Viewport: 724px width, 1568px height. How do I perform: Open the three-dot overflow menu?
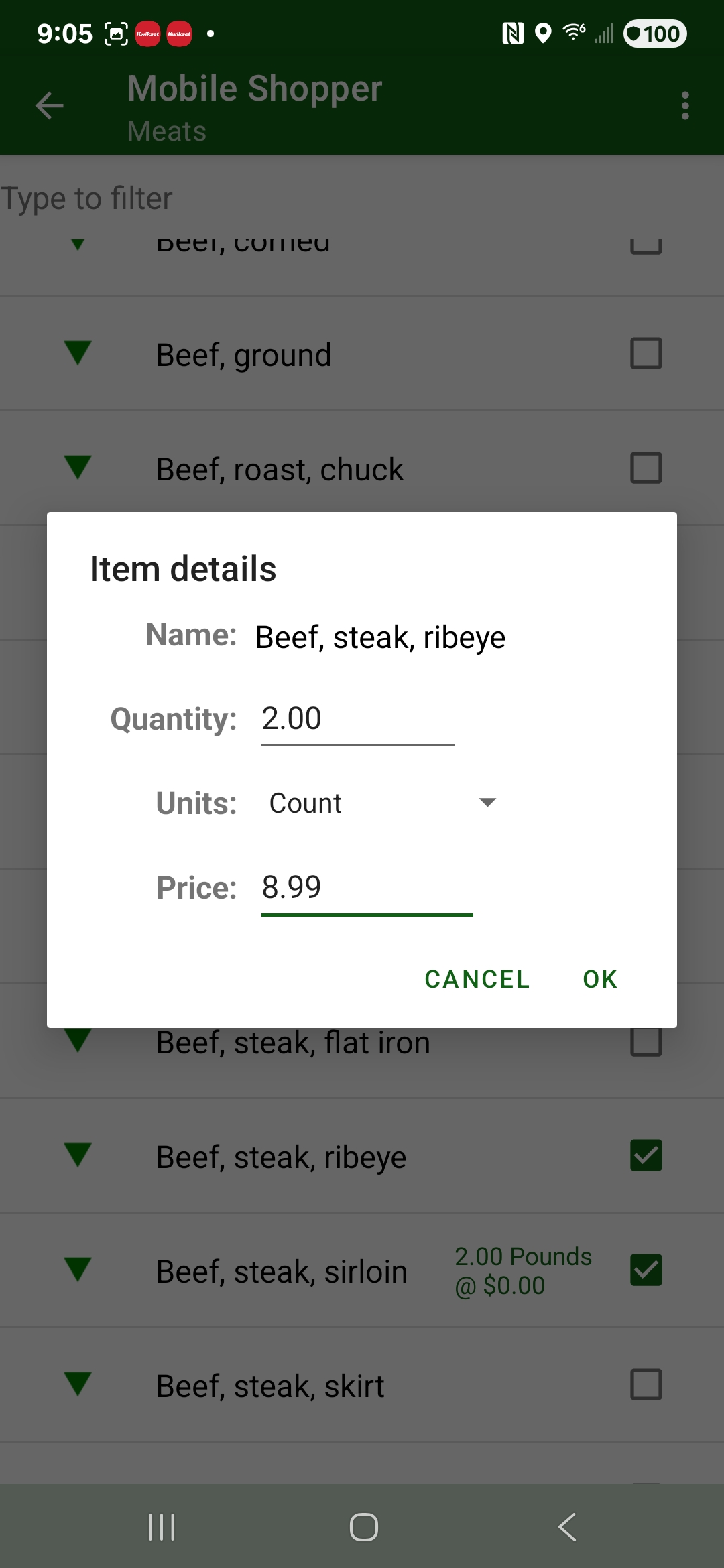point(684,105)
